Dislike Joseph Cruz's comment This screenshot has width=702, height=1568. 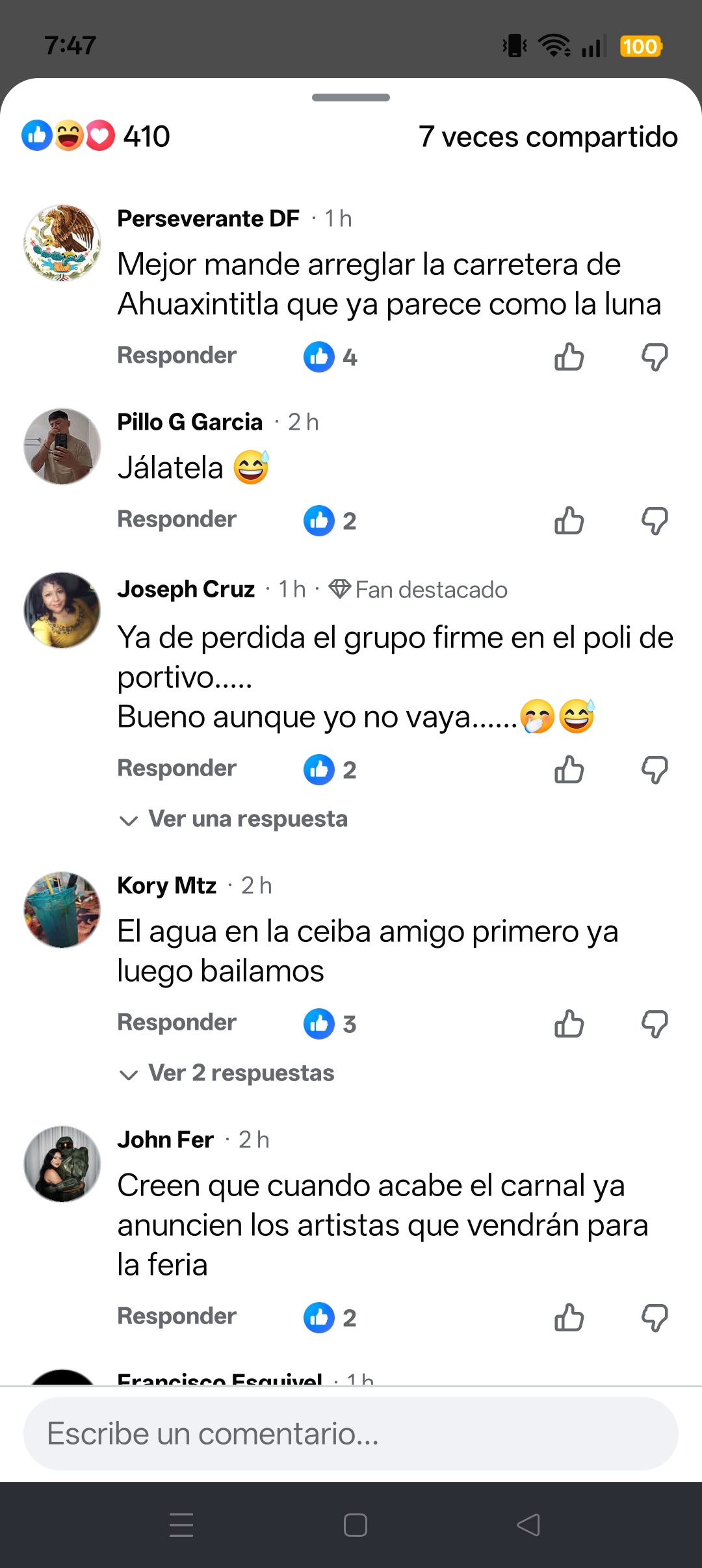coord(655,770)
